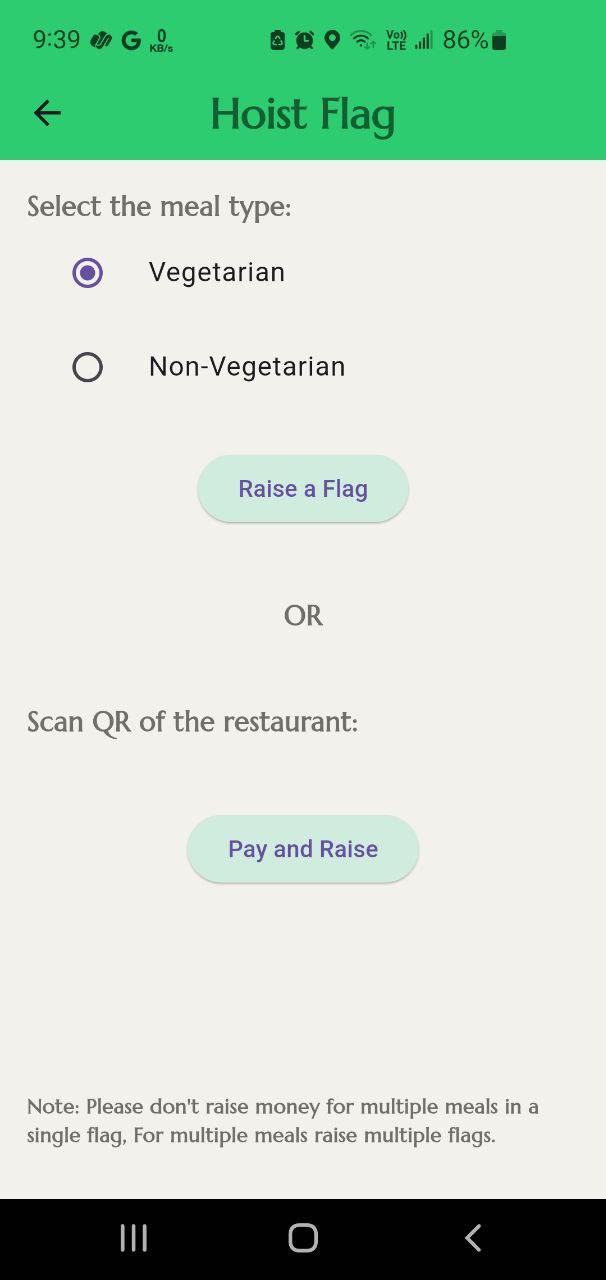Tap the Raise a Flag button
The width and height of the screenshot is (606, 1280).
pyautogui.click(x=303, y=489)
